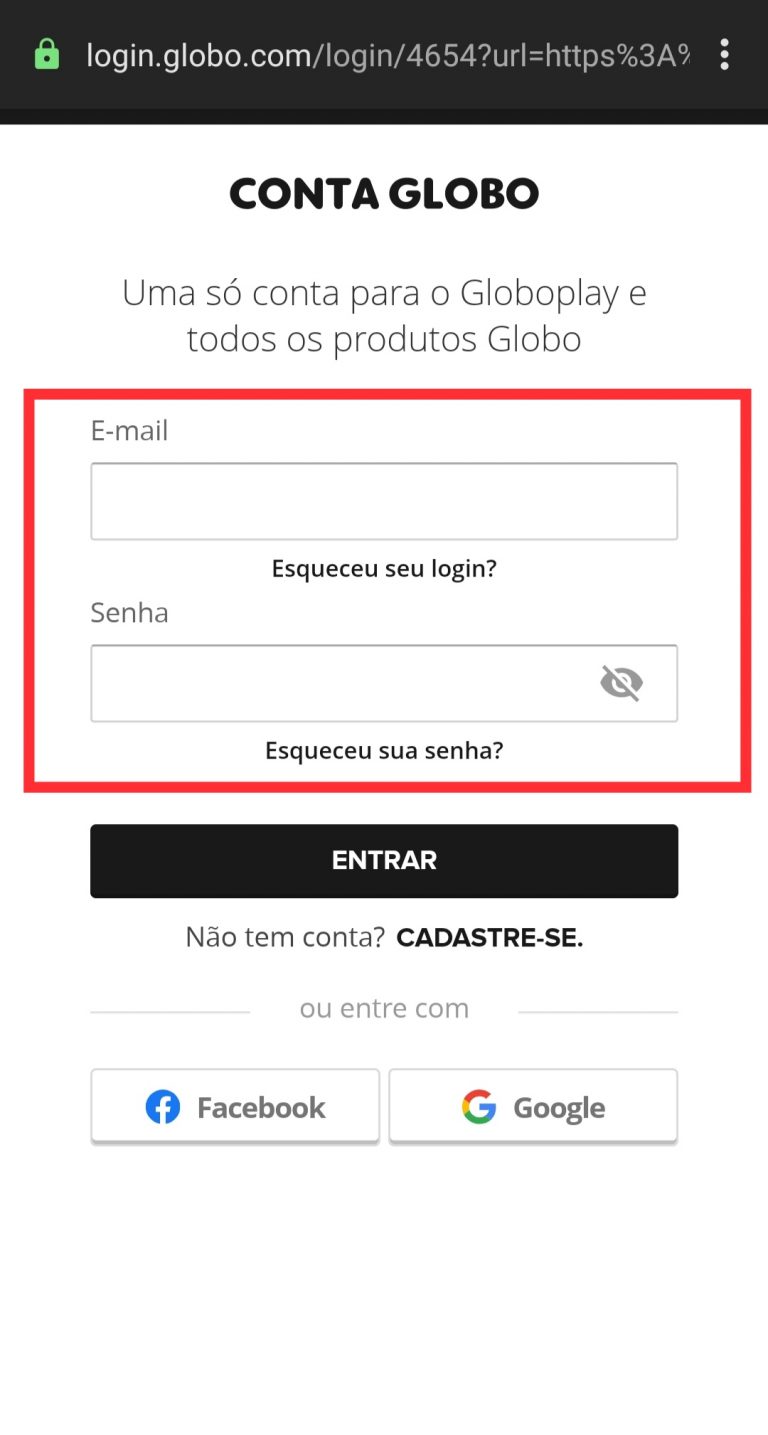This screenshot has width=768, height=1435.
Task: Open the Esqueceu sua senha? link
Action: (x=384, y=750)
